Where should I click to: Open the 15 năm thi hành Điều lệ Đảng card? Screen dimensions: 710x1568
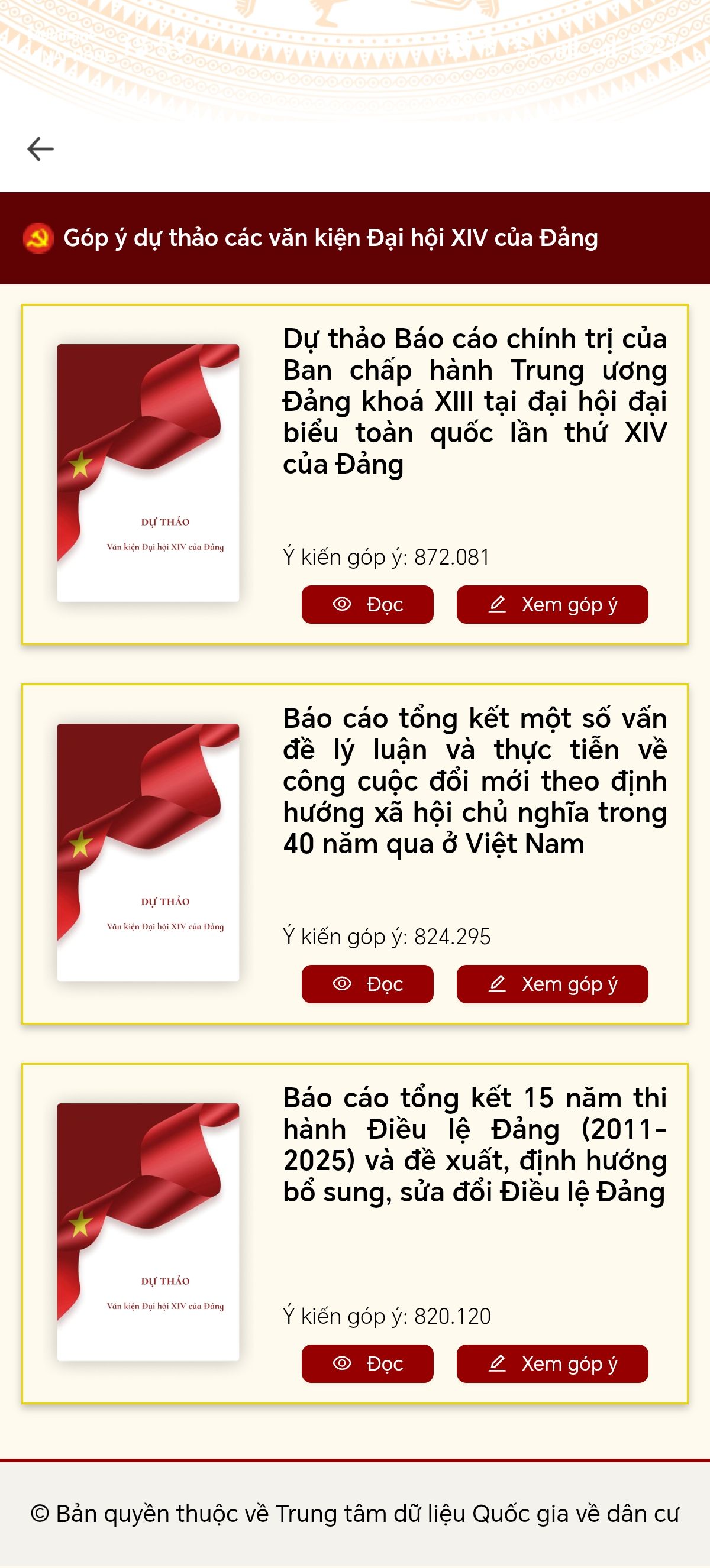(475, 1145)
